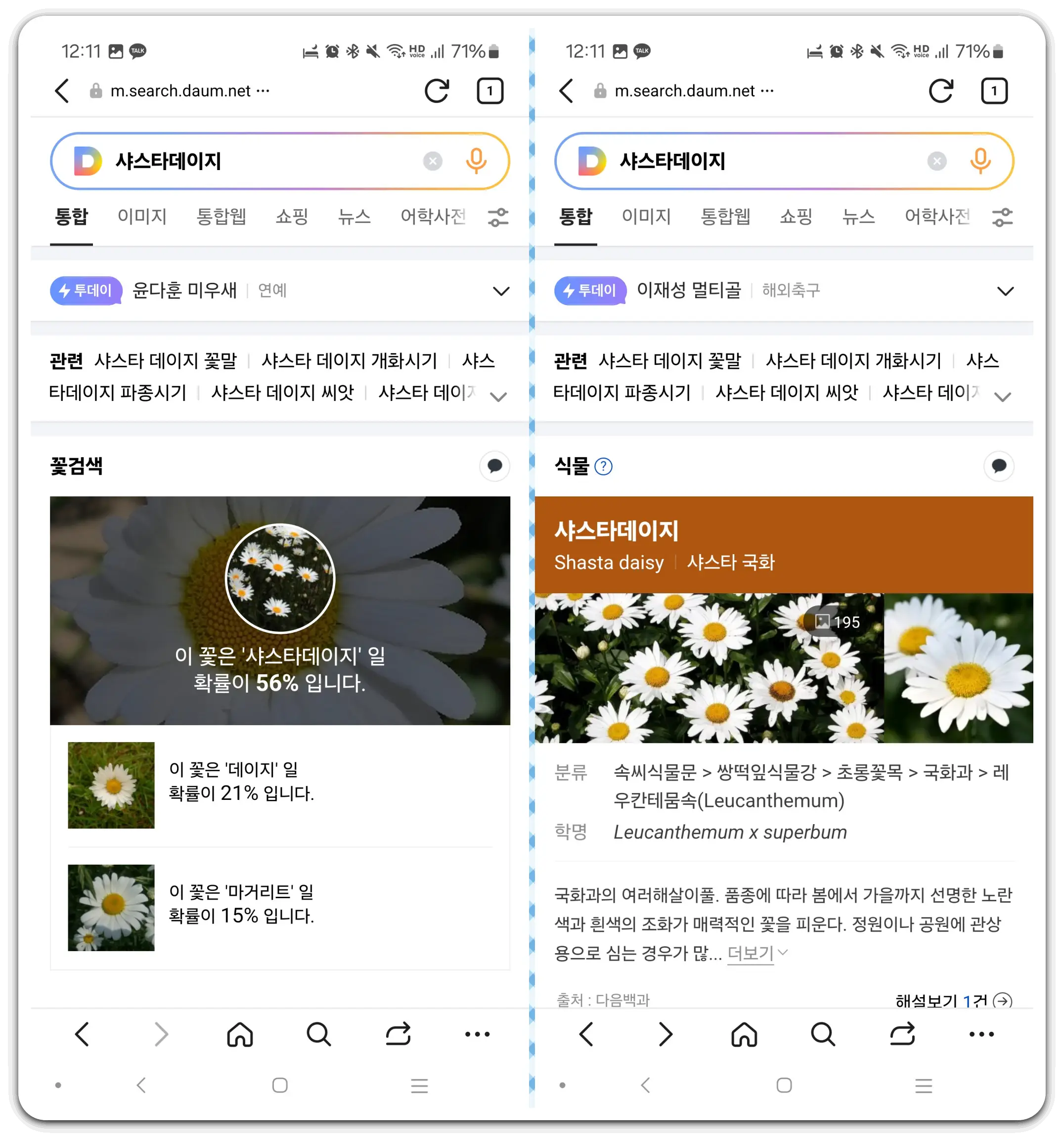Switch to the 쇼핑 tab
The width and height of the screenshot is (1064, 1141).
[292, 217]
